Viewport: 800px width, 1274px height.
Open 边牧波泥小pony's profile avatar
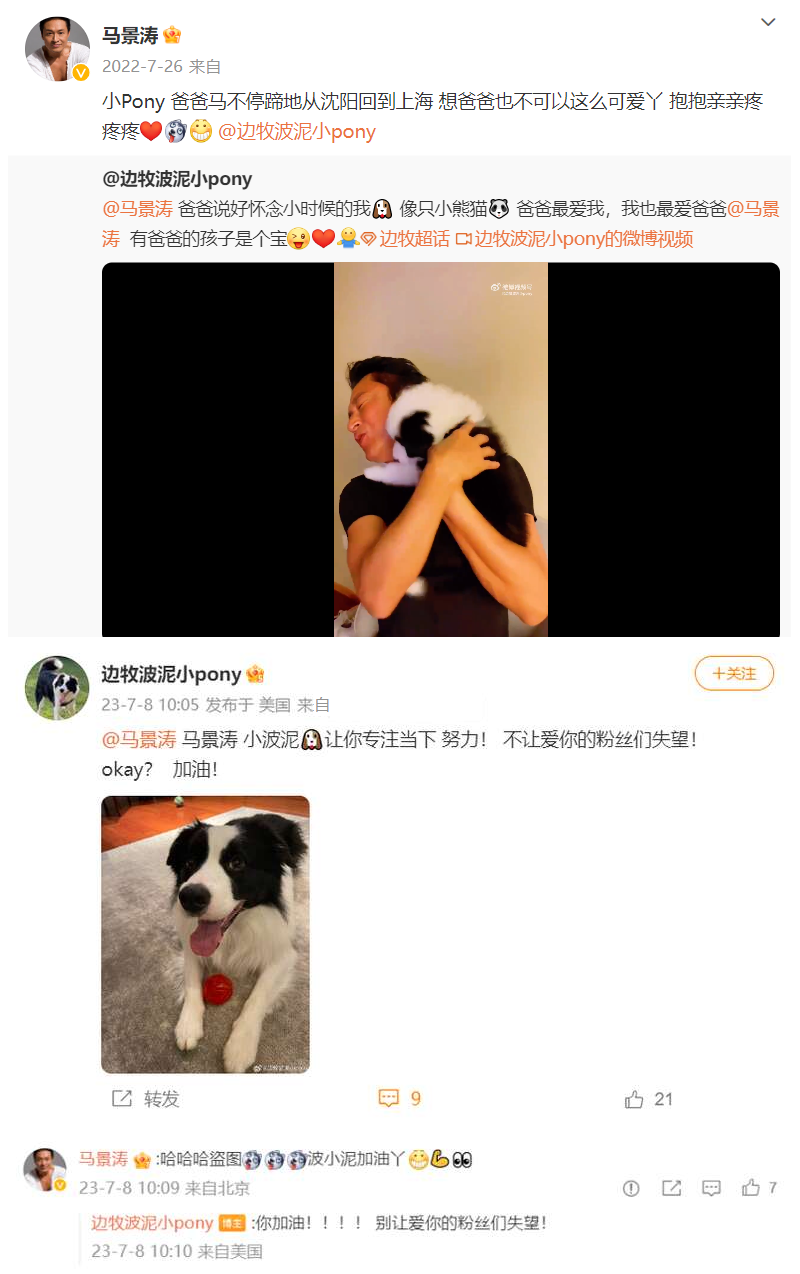[x=57, y=688]
